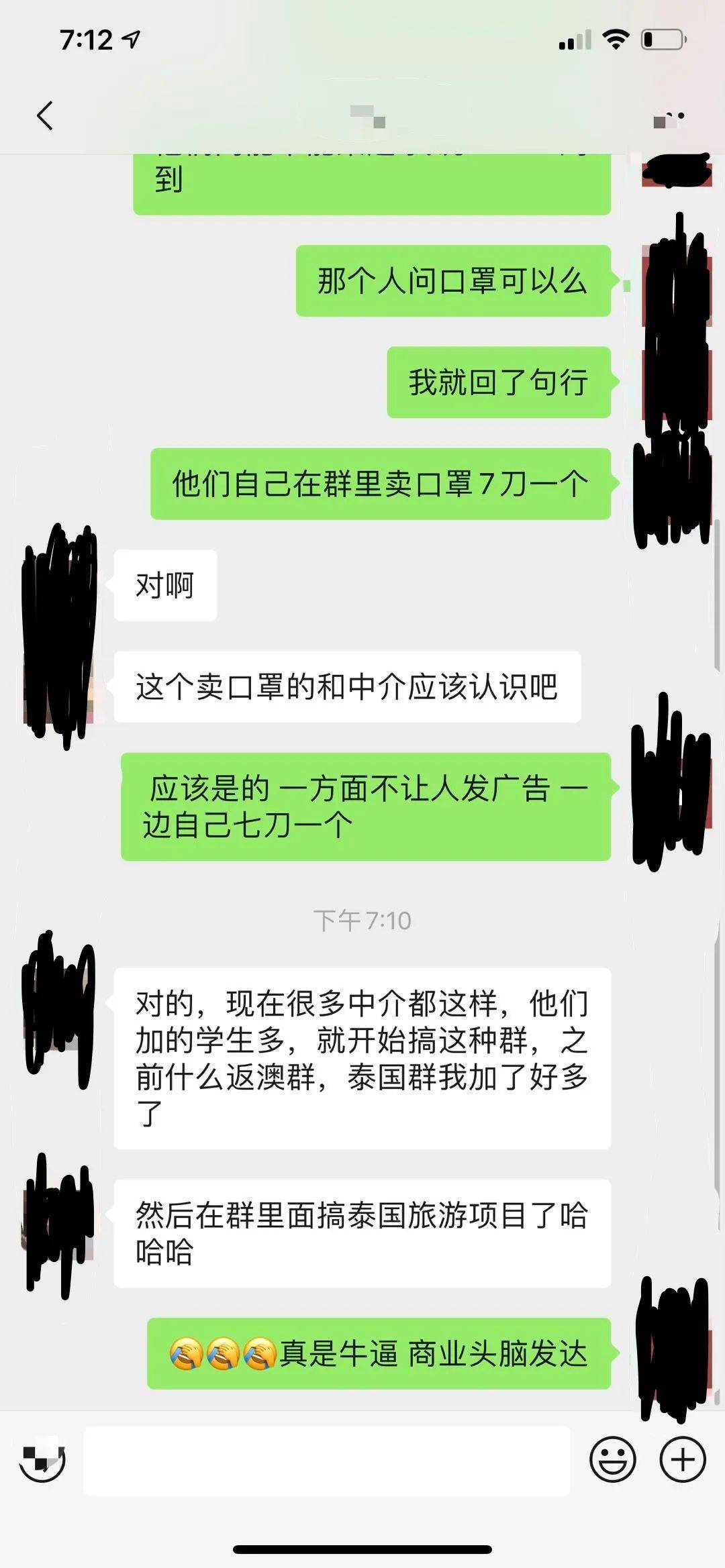Image resolution: width=725 pixels, height=1568 pixels.
Task: Open the plus attachments menu
Action: click(x=683, y=1460)
